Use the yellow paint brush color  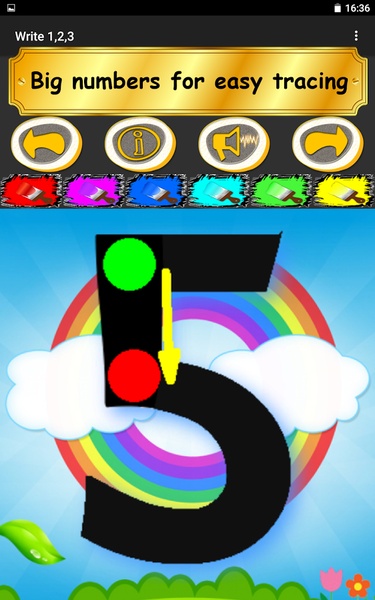click(344, 191)
